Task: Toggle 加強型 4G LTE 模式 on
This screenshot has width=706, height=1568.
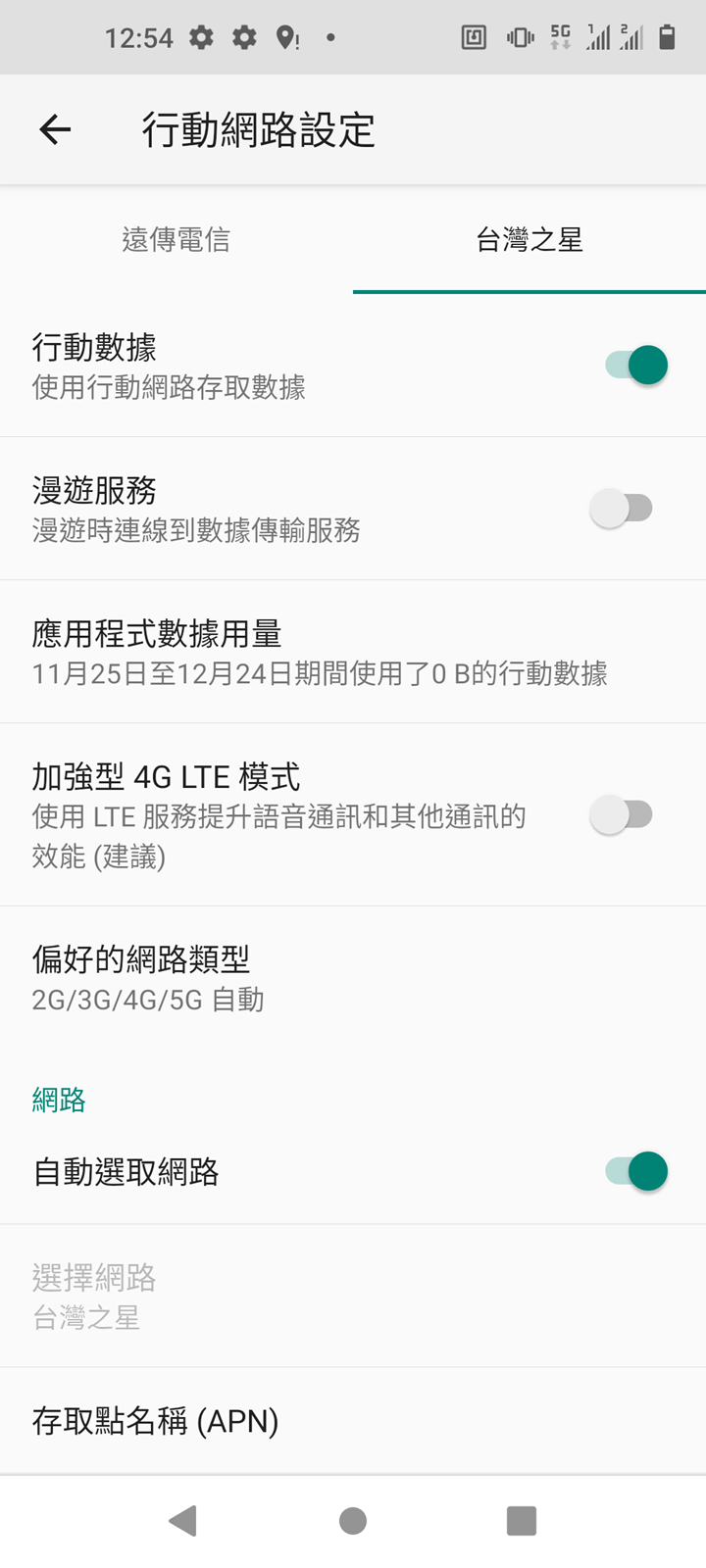Action: (622, 814)
